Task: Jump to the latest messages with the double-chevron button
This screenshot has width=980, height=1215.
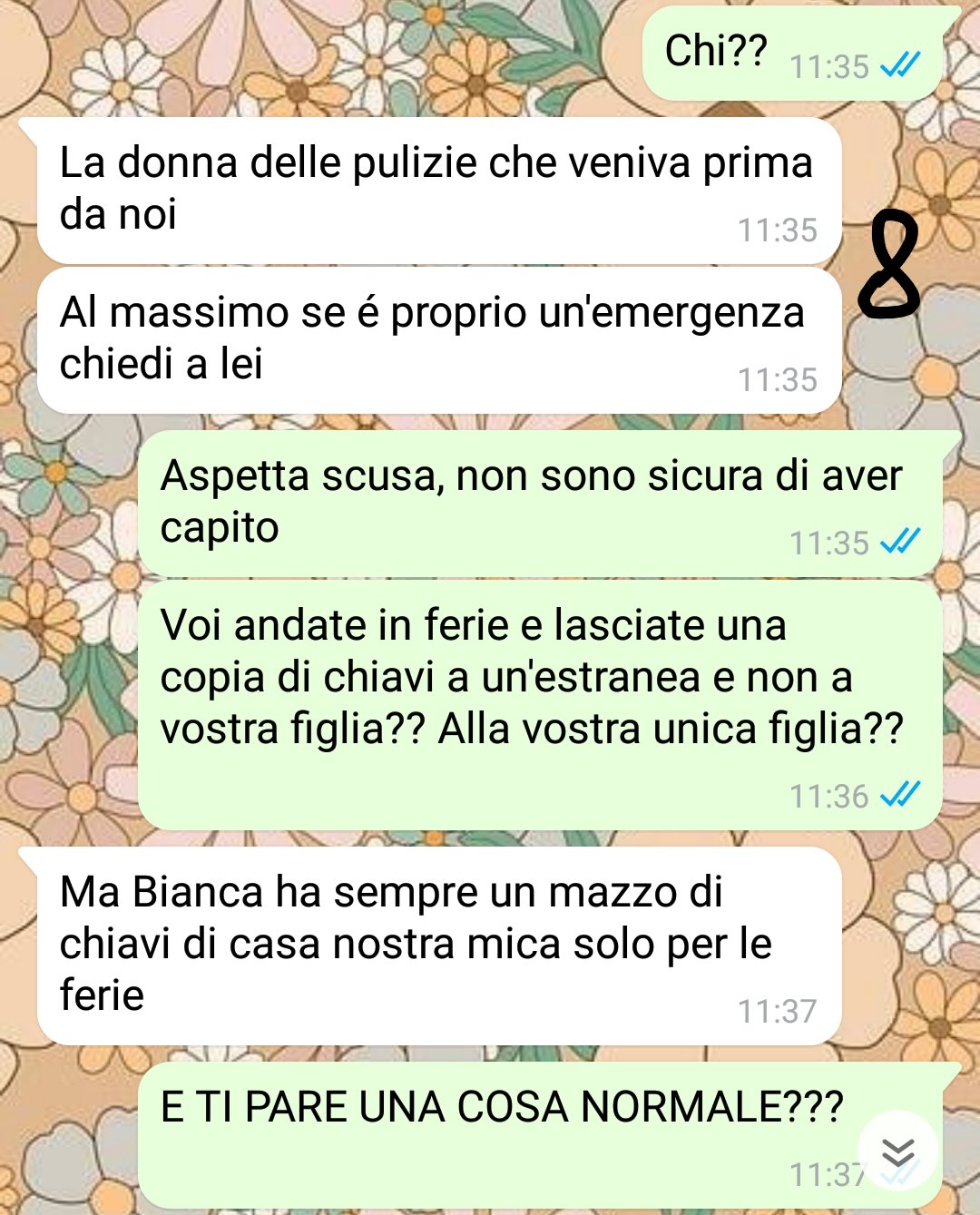Action: point(897,1152)
